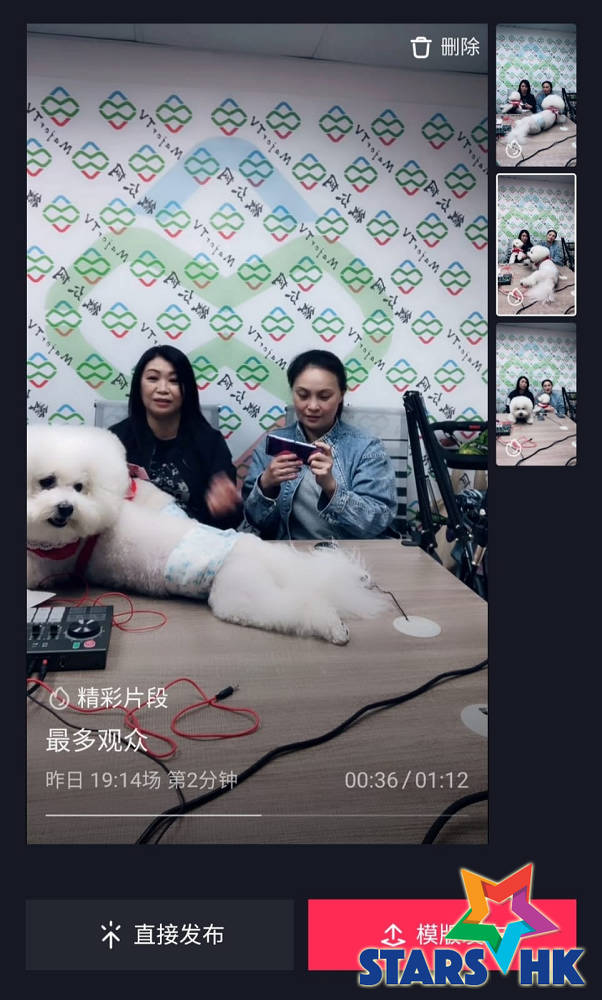Tap the red 模版 publish button
Viewport: 602px width, 1000px height.
442,934
